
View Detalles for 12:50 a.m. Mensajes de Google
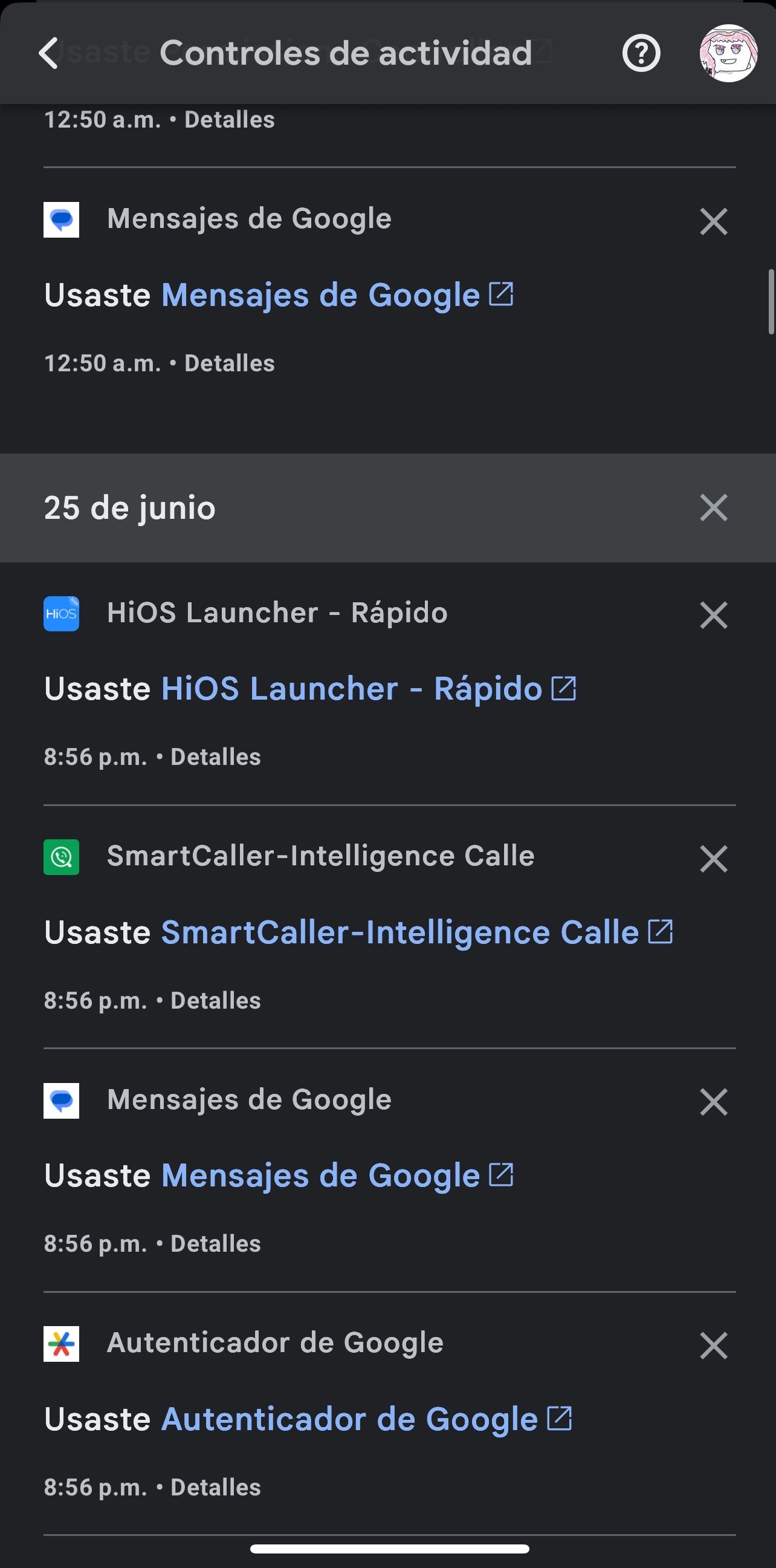[229, 363]
